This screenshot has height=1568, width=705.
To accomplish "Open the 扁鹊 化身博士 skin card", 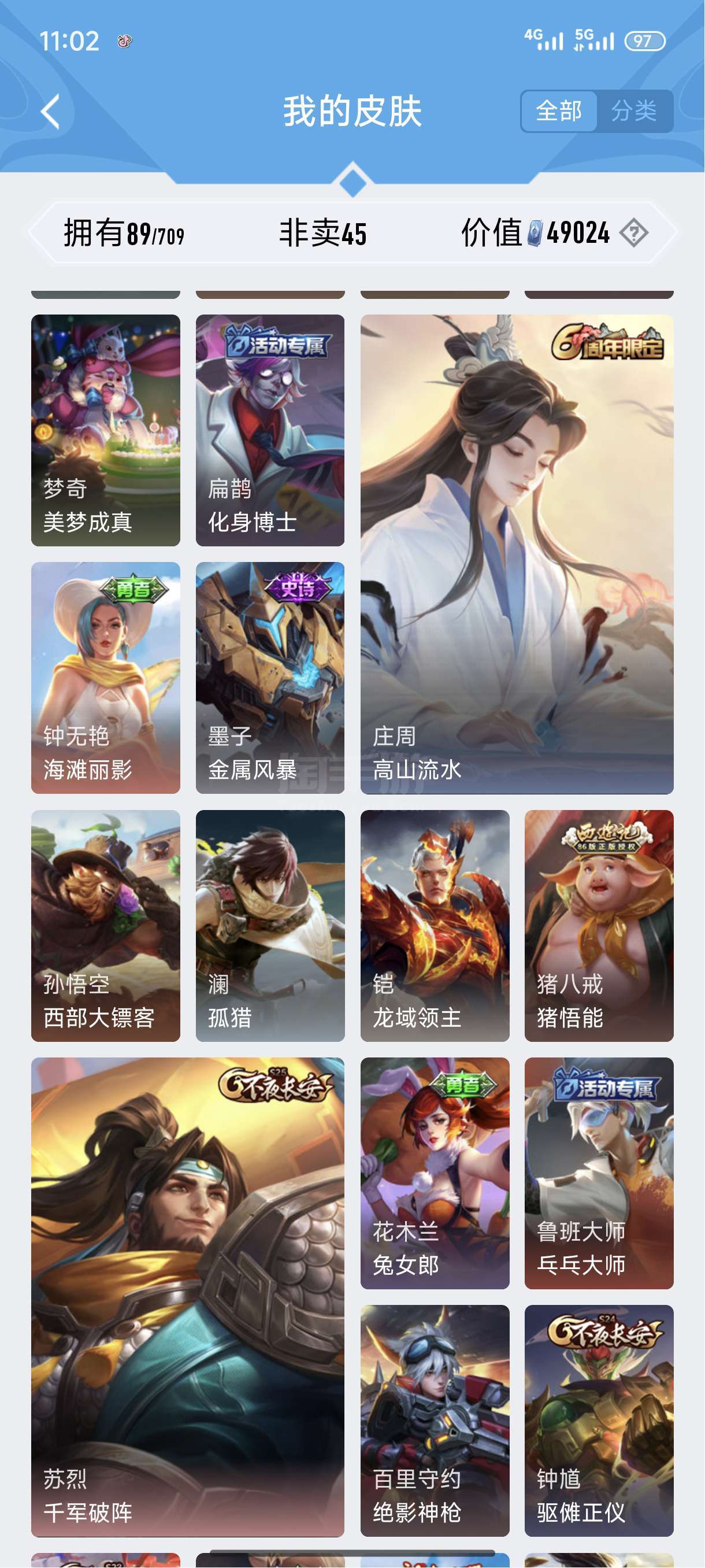I will pyautogui.click(x=270, y=430).
